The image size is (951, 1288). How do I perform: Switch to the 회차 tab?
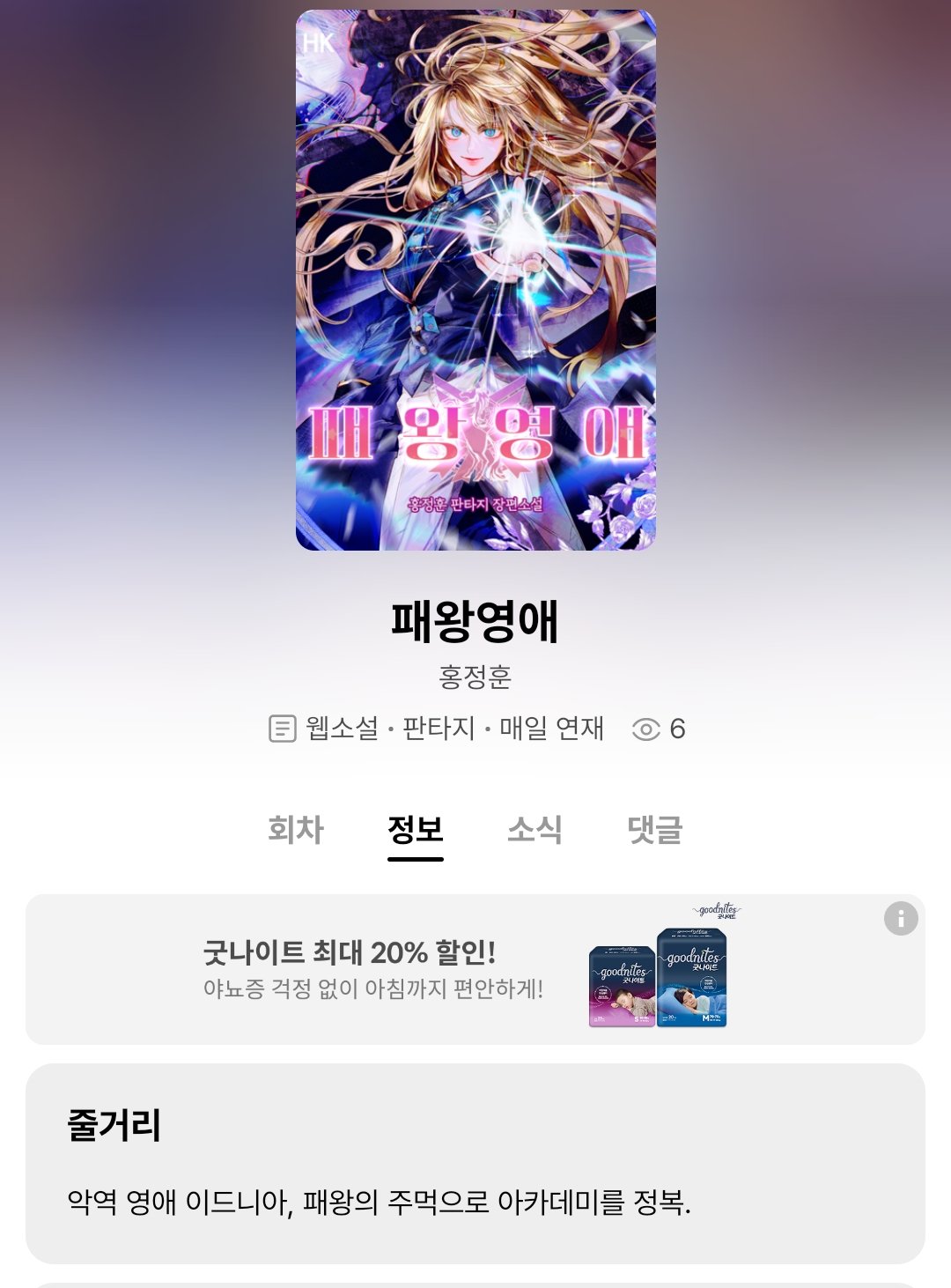click(296, 829)
